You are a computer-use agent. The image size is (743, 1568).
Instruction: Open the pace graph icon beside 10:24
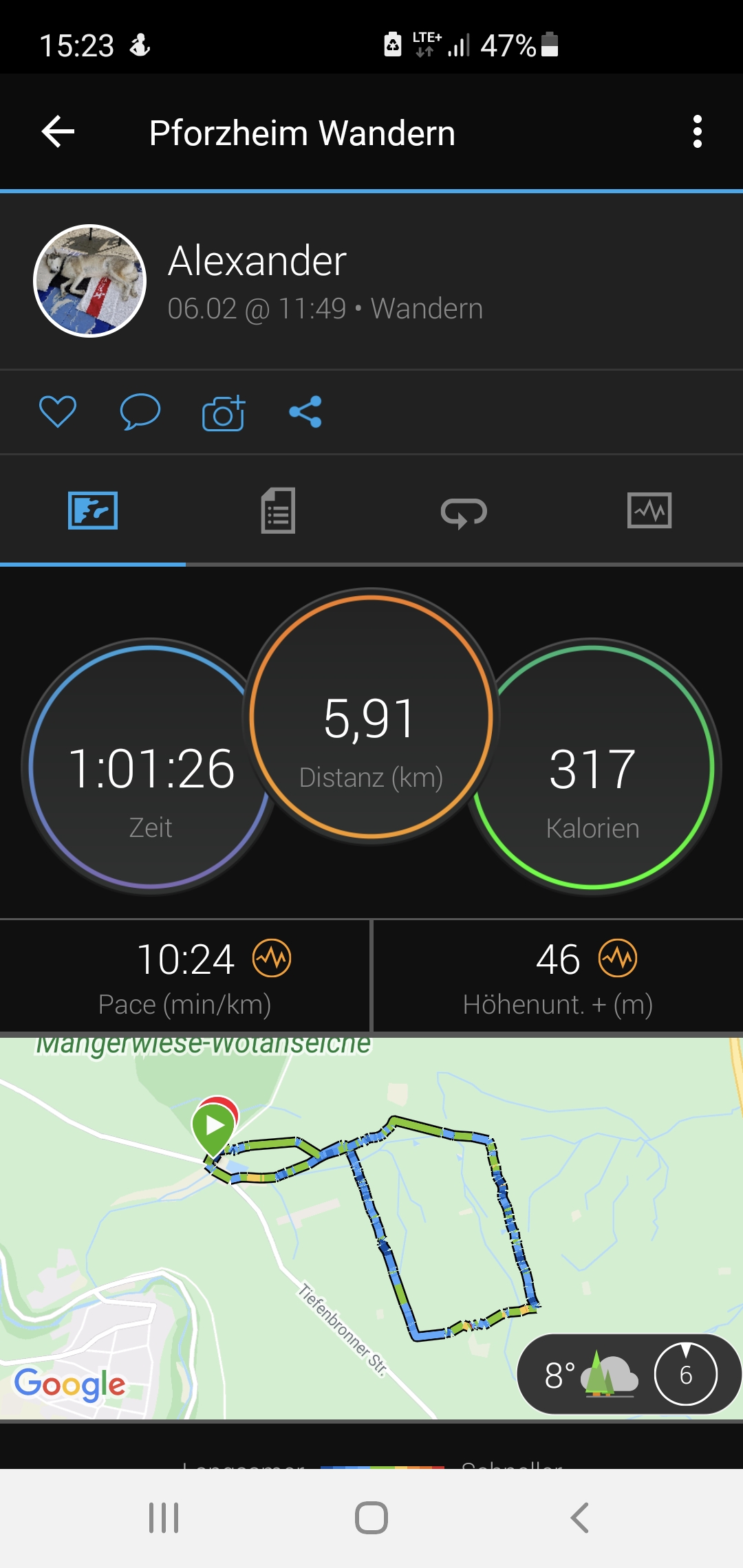coord(272,958)
